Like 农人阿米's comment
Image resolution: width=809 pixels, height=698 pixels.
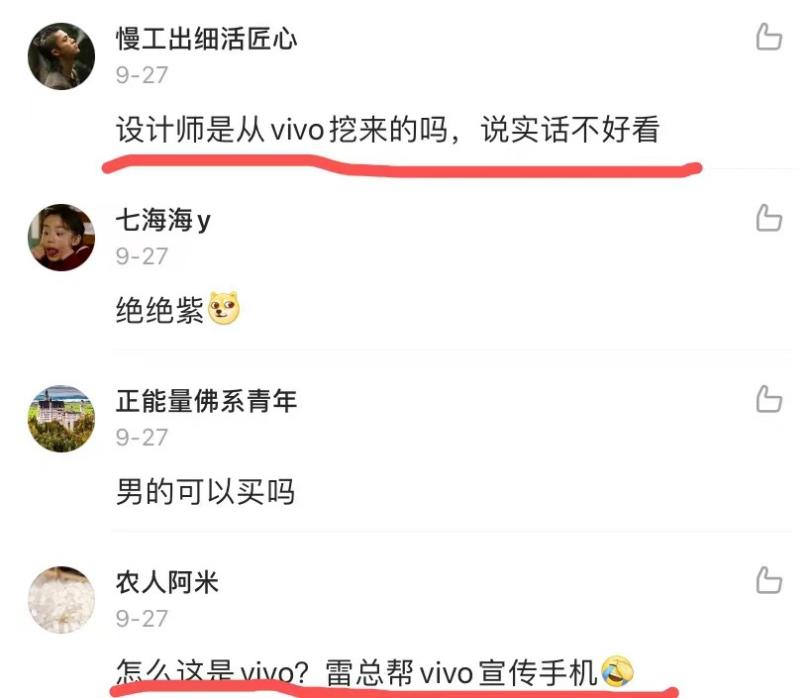pos(768,580)
